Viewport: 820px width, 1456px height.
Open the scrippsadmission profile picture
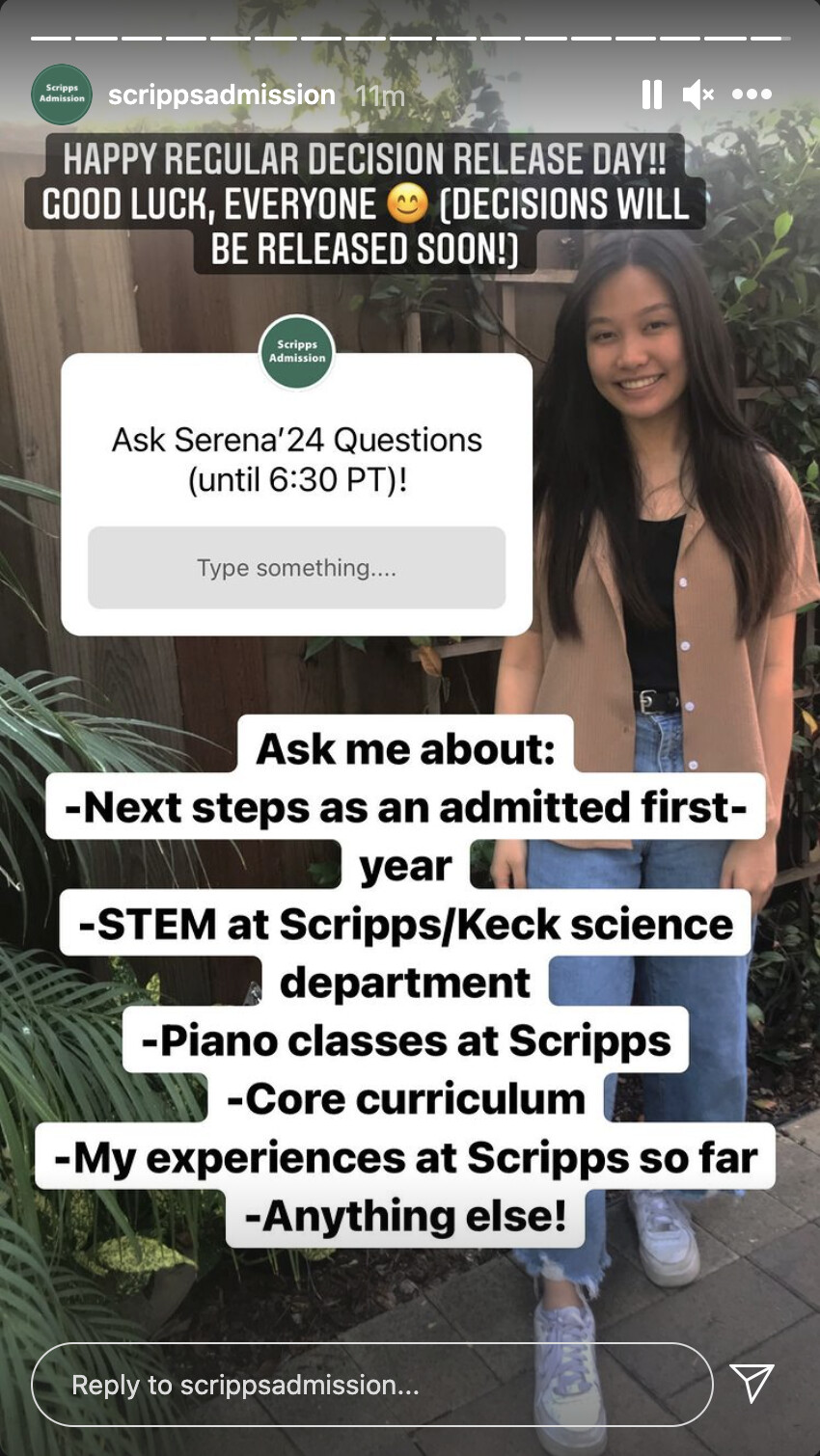click(62, 94)
